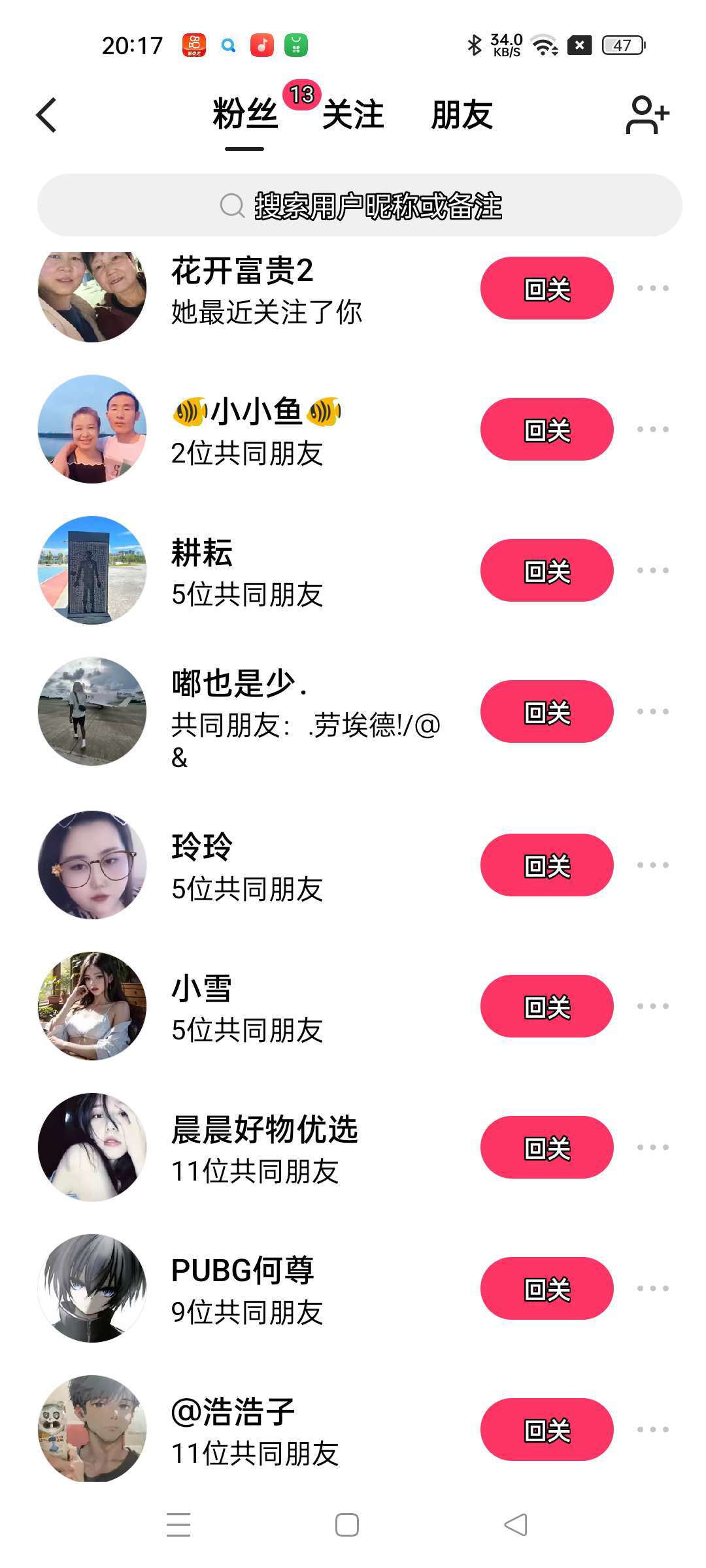Switch to the 朋友 tab
The image size is (706, 1568).
coord(462,115)
